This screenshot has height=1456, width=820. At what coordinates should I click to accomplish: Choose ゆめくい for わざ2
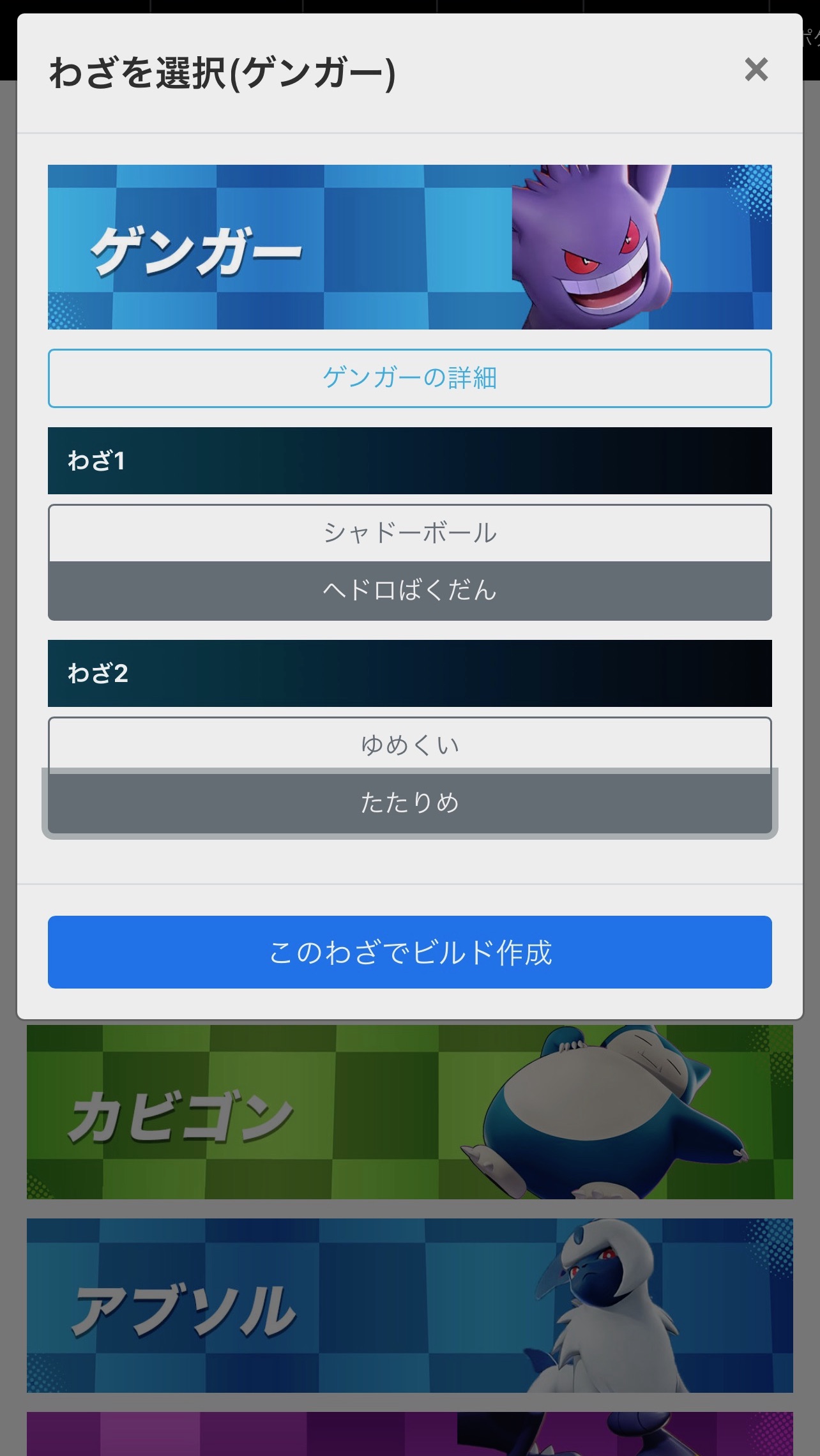pos(409,745)
